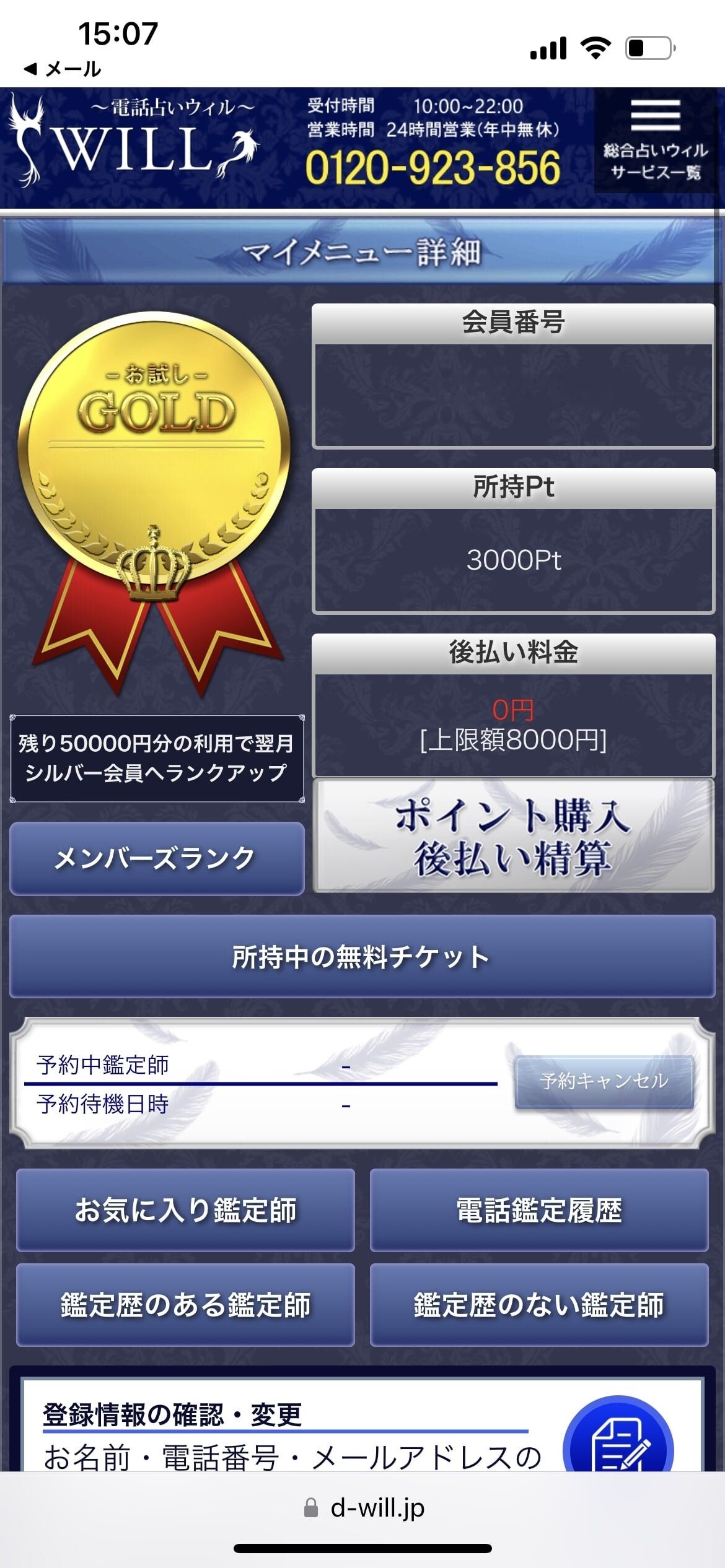Show 鑑定歴のある鑑定師
This screenshot has height=1568, width=725.
(185, 1305)
